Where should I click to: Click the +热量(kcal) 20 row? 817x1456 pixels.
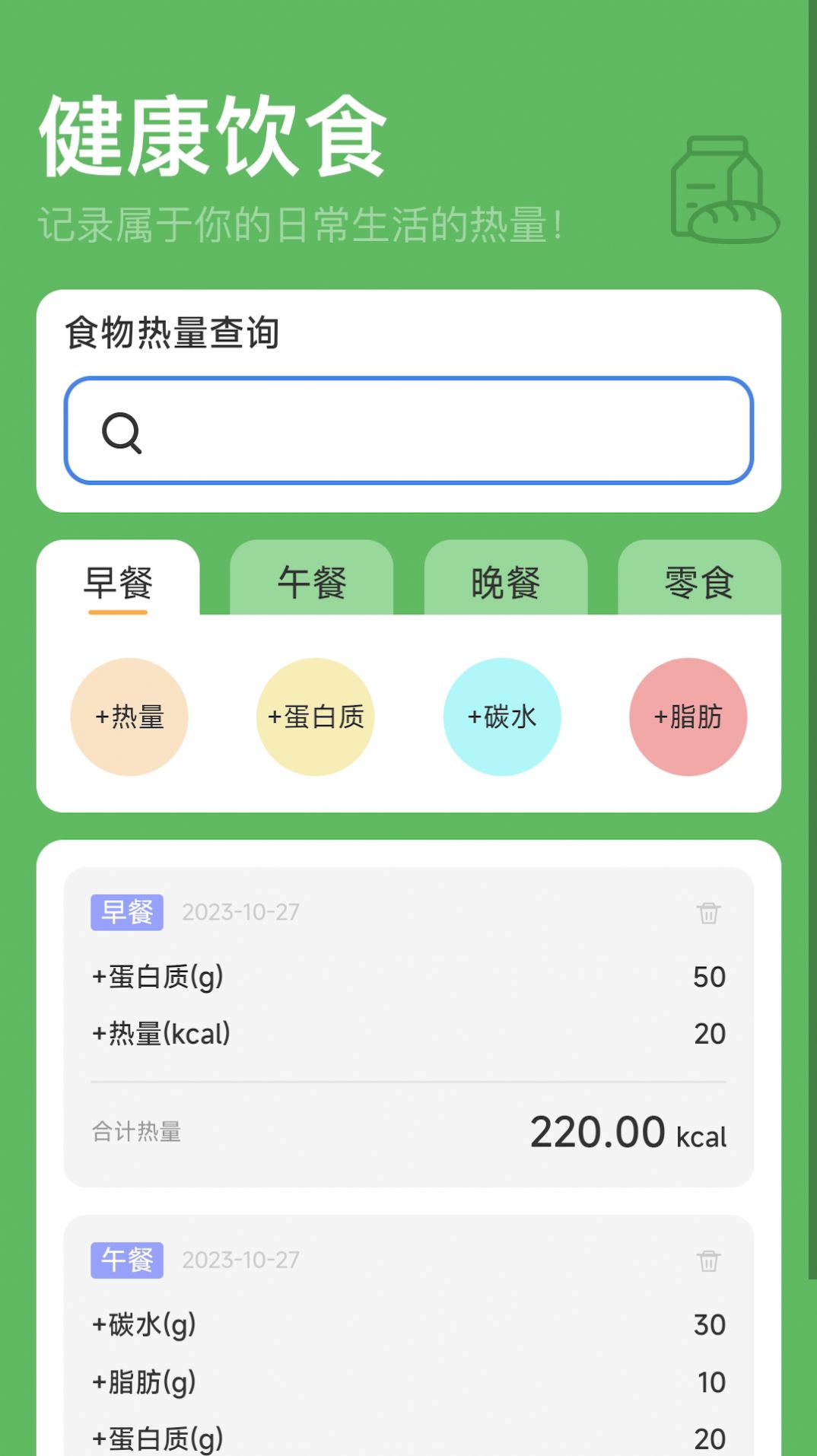point(408,1034)
